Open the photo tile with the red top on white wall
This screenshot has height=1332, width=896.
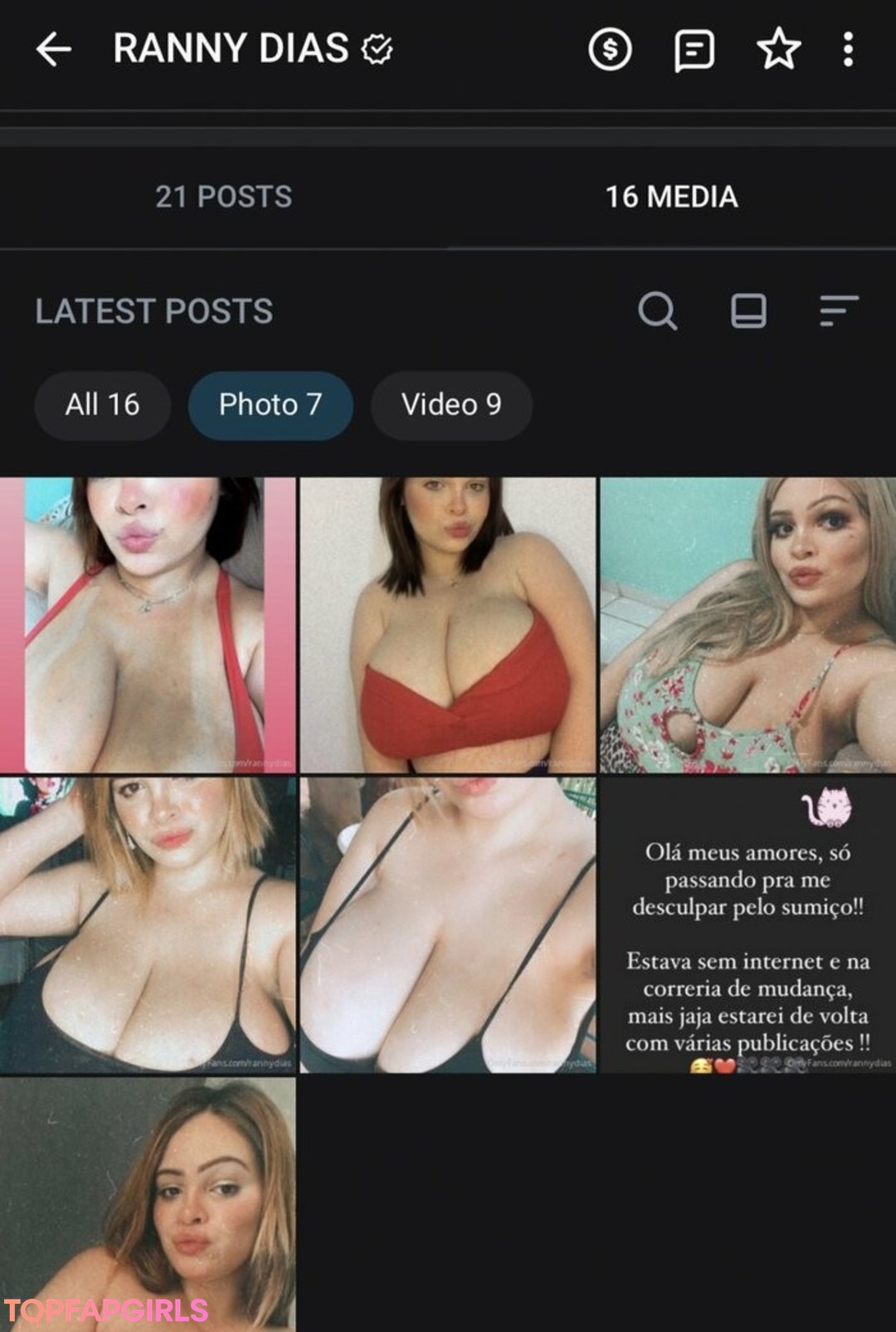(447, 625)
